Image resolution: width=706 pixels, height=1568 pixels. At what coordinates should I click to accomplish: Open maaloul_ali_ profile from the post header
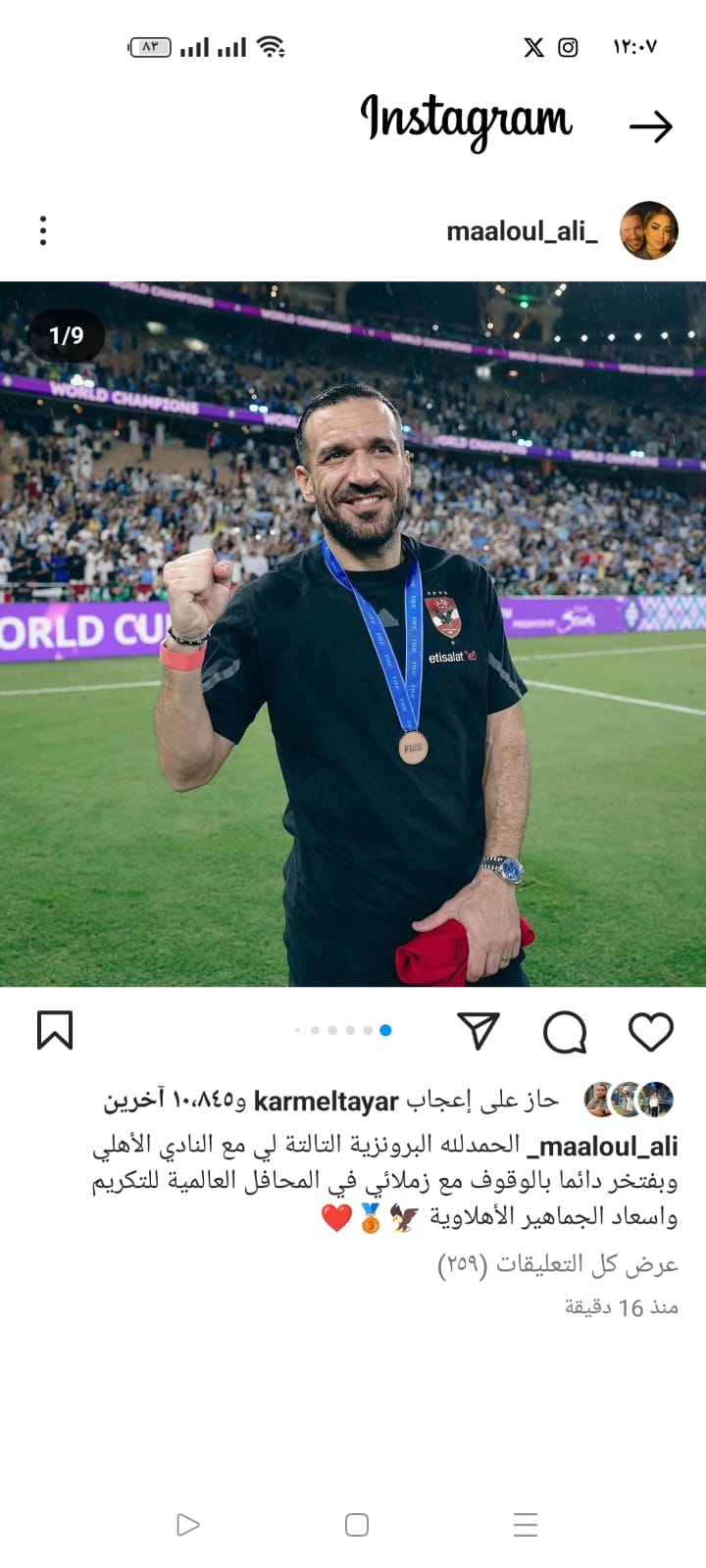tap(522, 231)
